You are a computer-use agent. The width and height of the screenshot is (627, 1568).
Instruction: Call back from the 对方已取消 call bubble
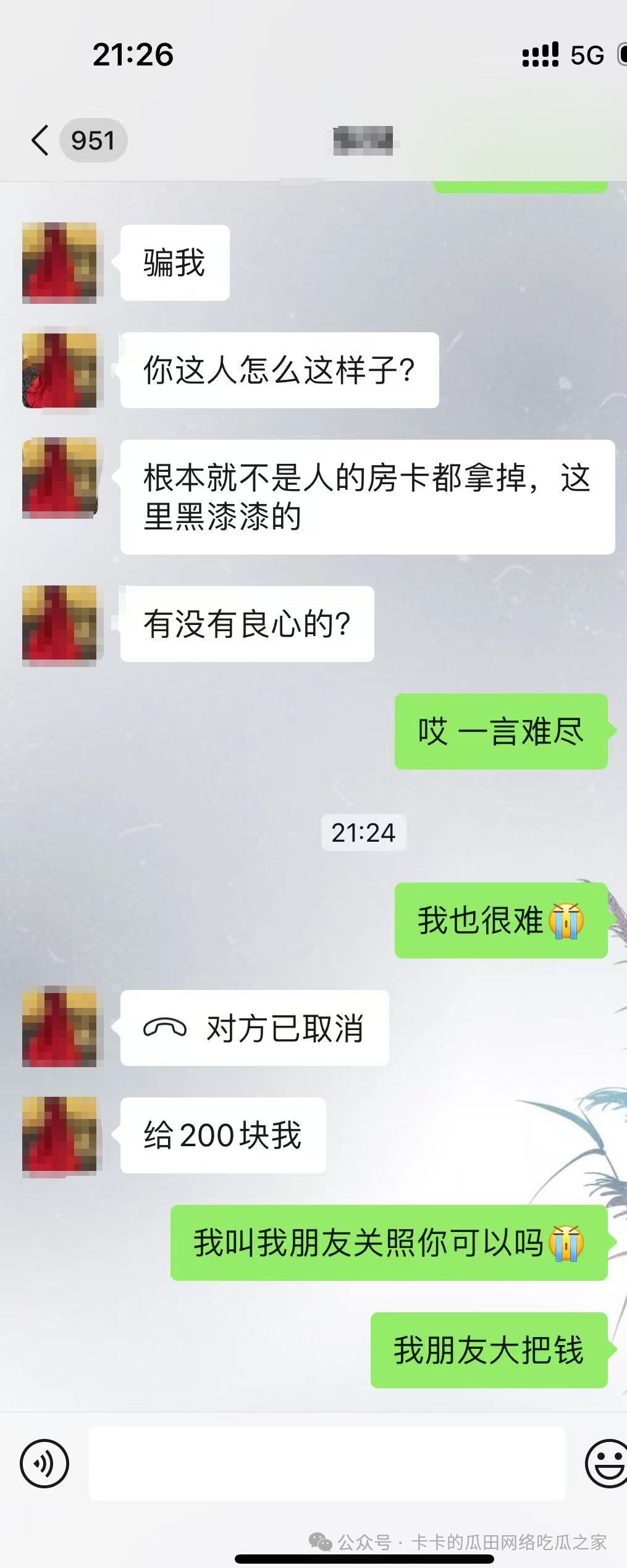[x=254, y=1028]
